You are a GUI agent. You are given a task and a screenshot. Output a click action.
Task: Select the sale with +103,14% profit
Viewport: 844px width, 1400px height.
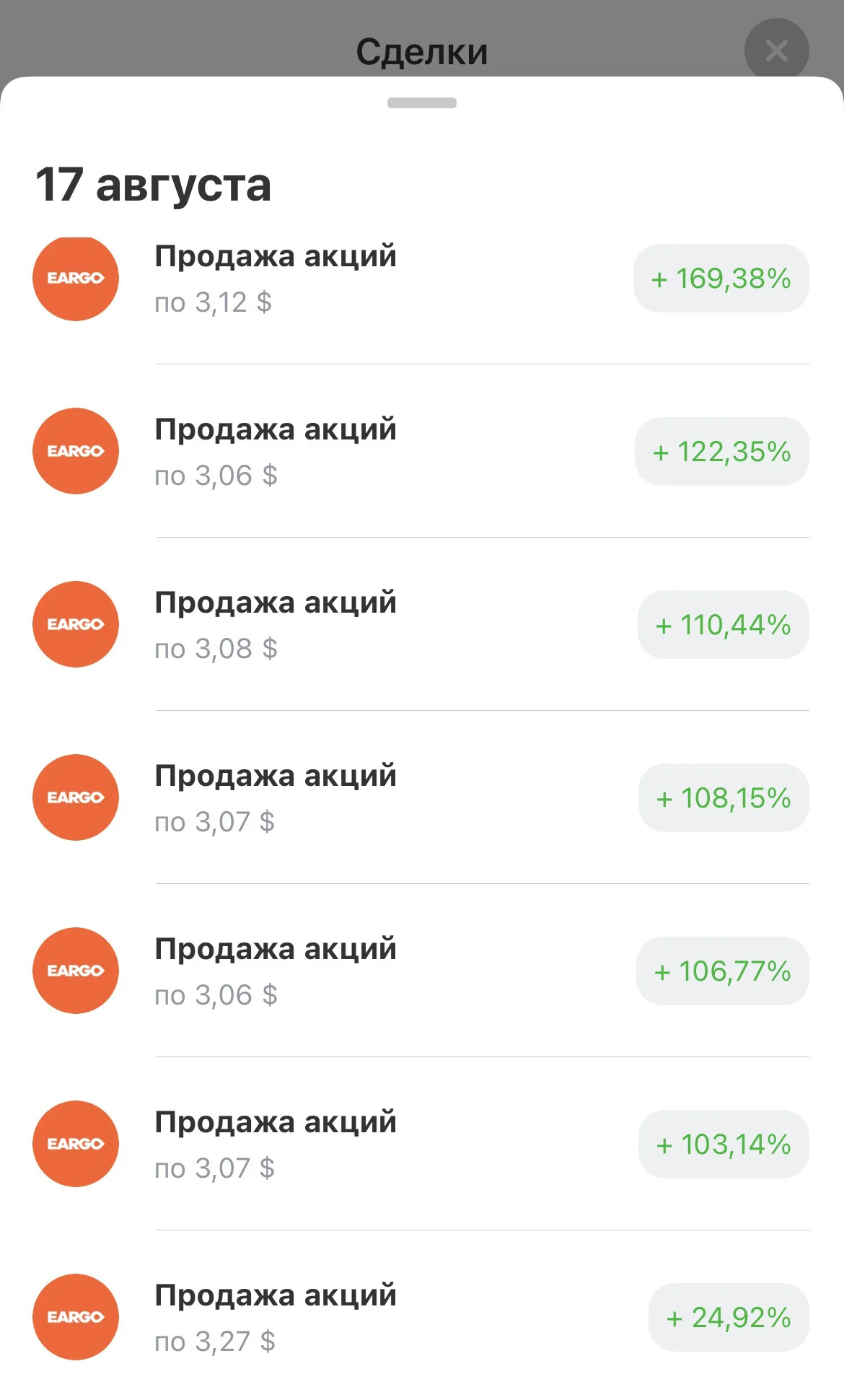coord(421,1145)
